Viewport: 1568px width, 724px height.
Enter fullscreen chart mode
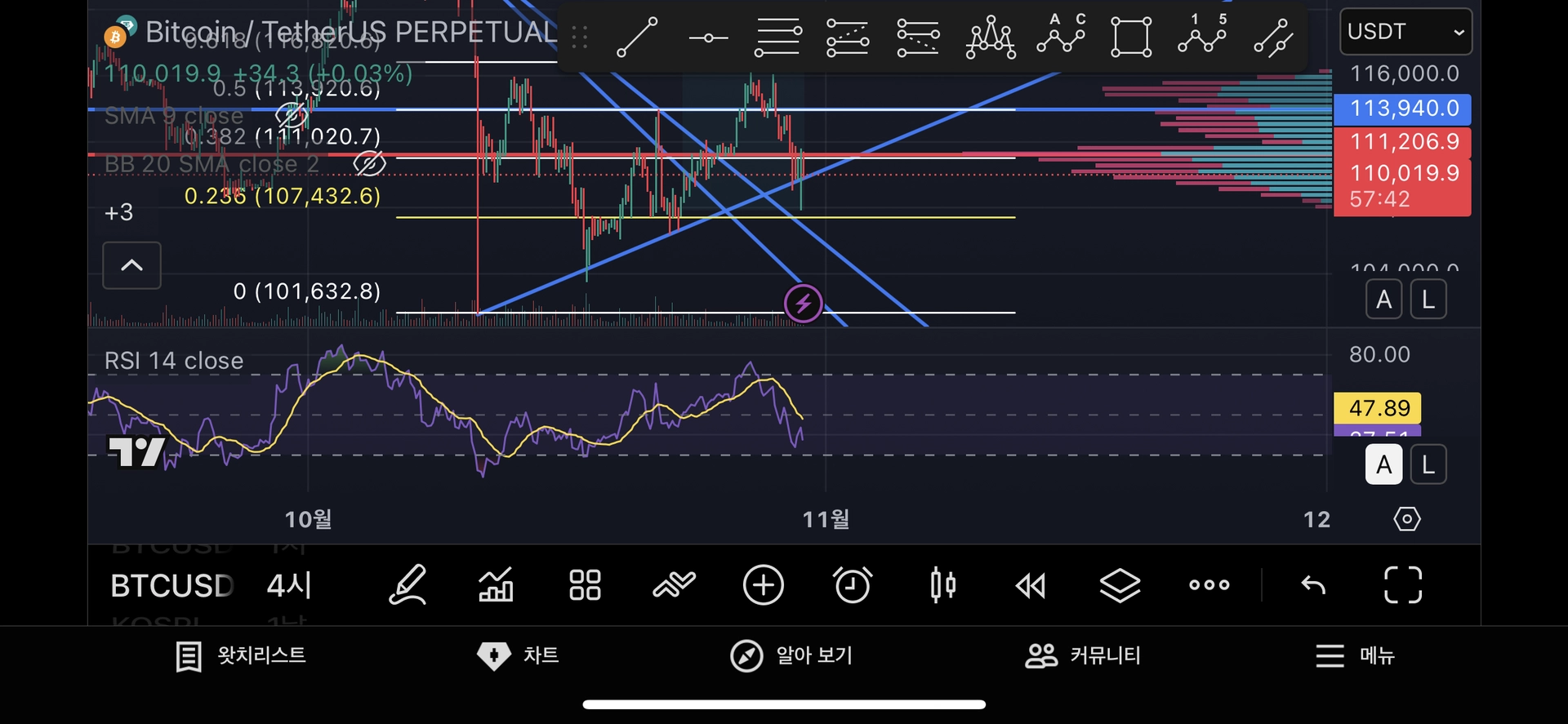tap(1402, 585)
